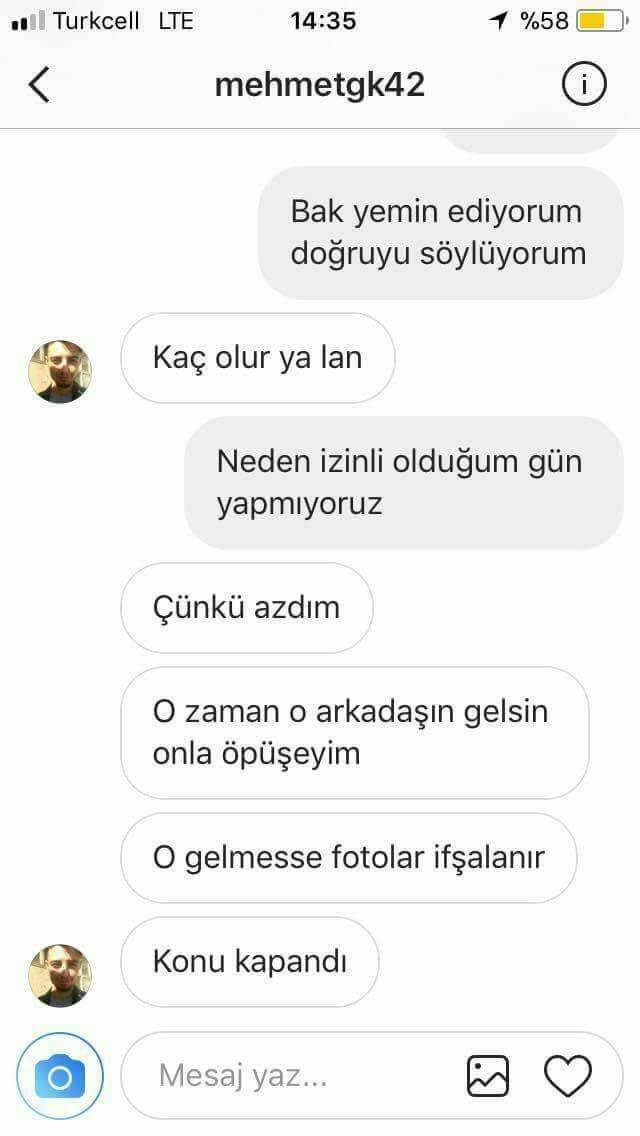
Task: Tap the avatar beside Konu kapandı
Action: [x=60, y=975]
